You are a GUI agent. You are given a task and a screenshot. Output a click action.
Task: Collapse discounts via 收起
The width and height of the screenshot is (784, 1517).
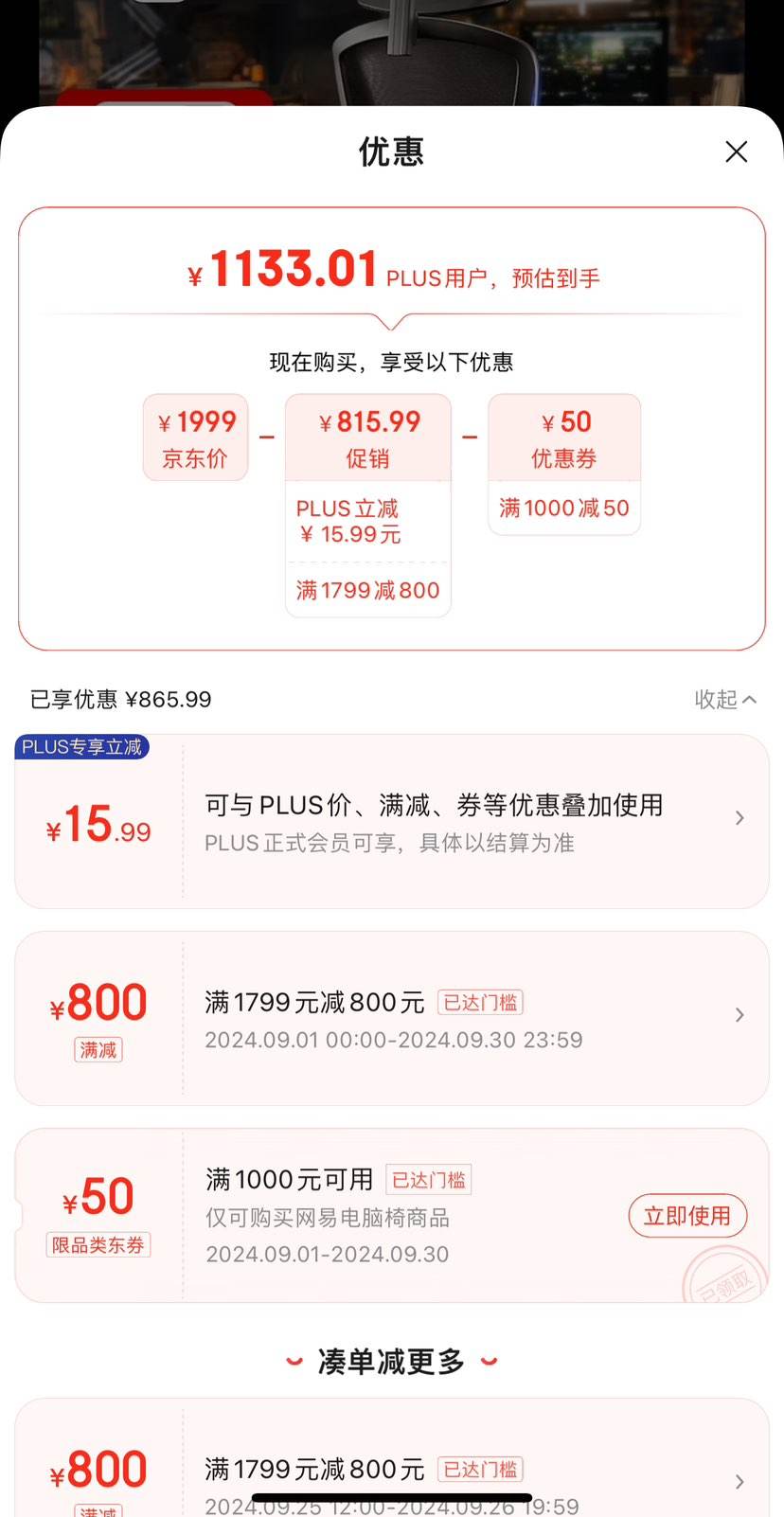click(724, 700)
